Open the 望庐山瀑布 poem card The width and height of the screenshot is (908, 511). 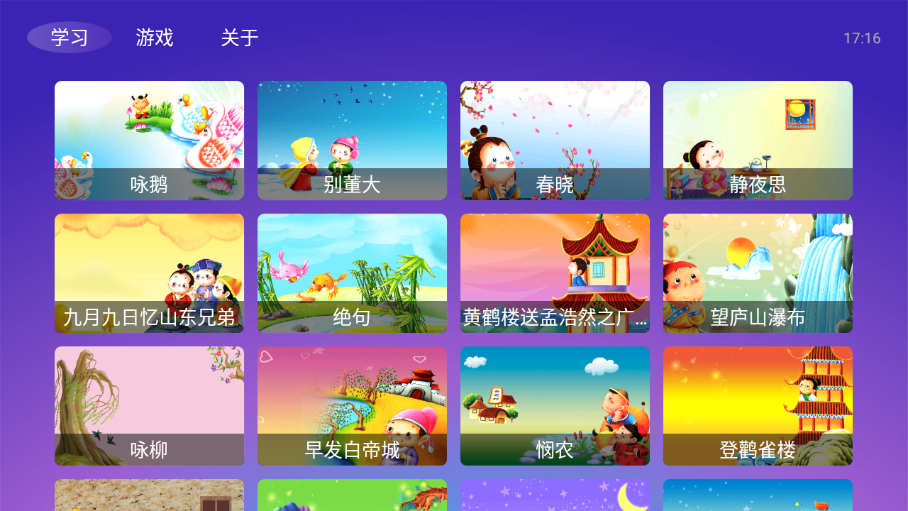[x=757, y=273]
